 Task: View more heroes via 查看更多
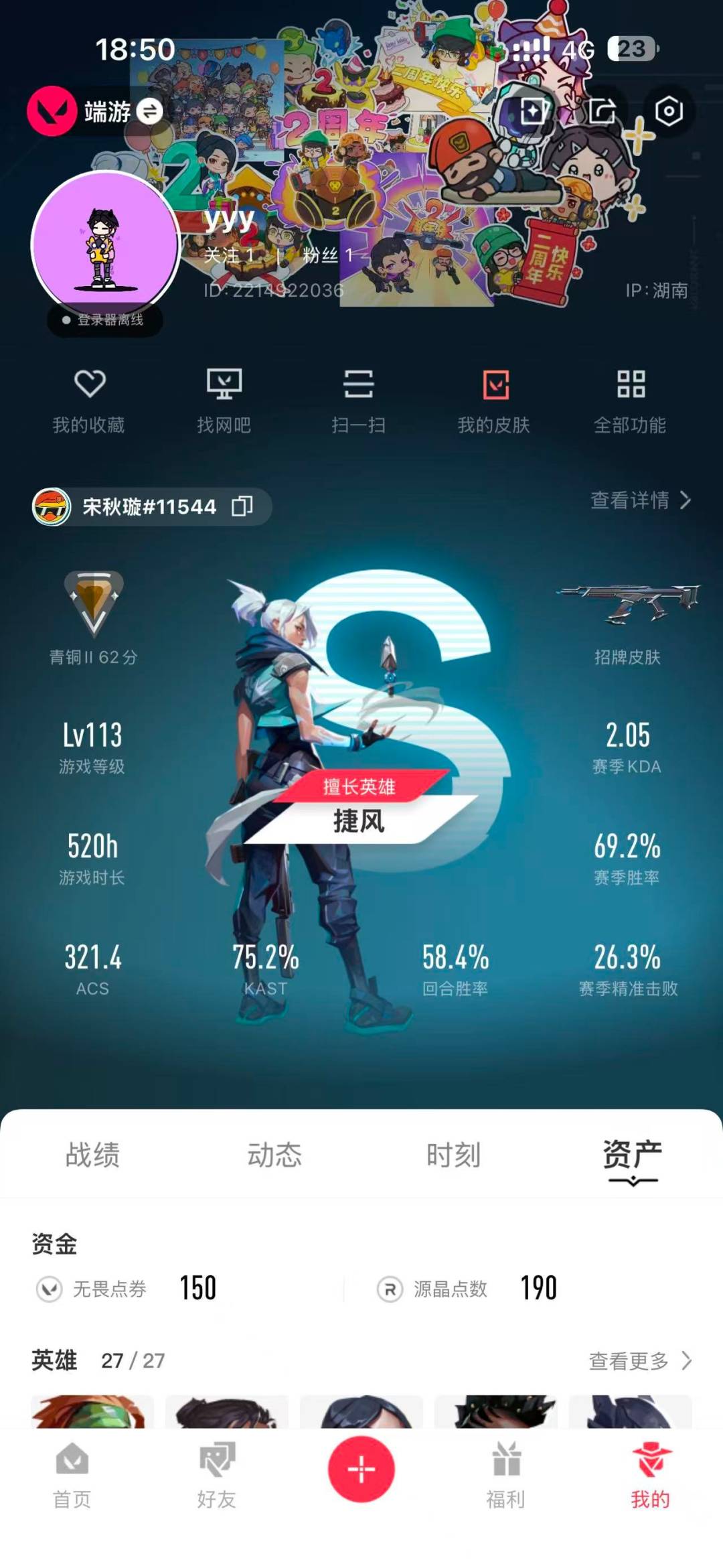(x=639, y=1360)
